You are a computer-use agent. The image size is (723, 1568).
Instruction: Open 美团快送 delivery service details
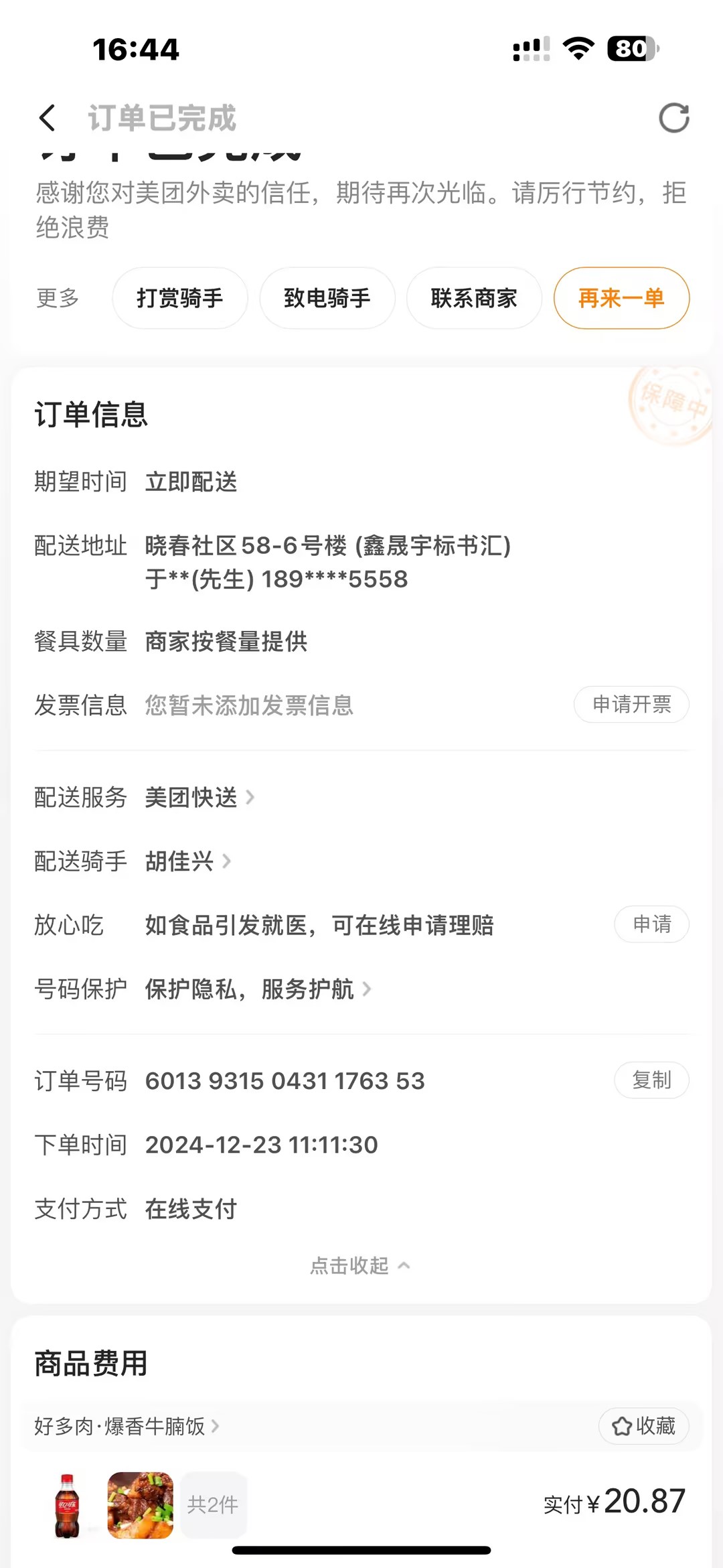click(x=199, y=797)
